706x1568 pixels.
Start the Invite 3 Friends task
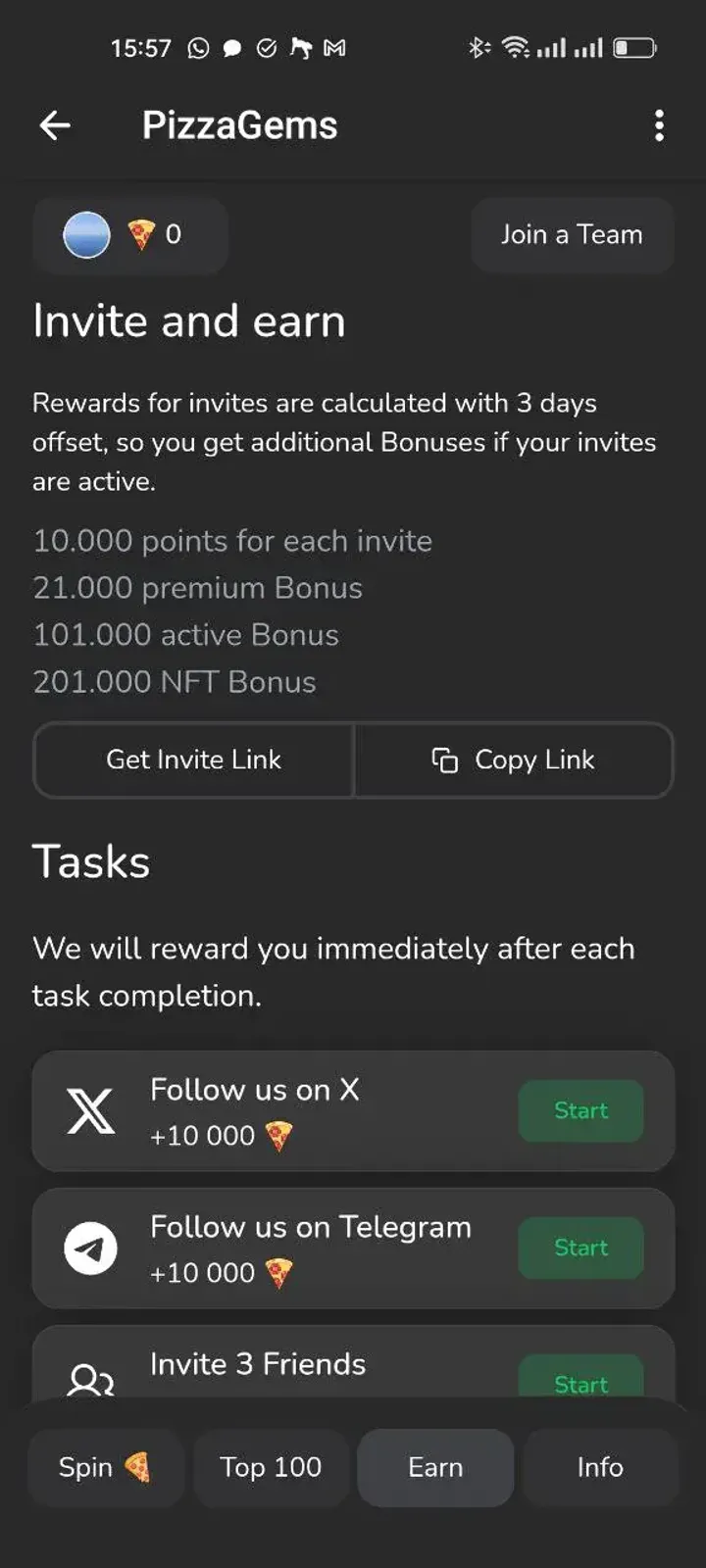[580, 1380]
